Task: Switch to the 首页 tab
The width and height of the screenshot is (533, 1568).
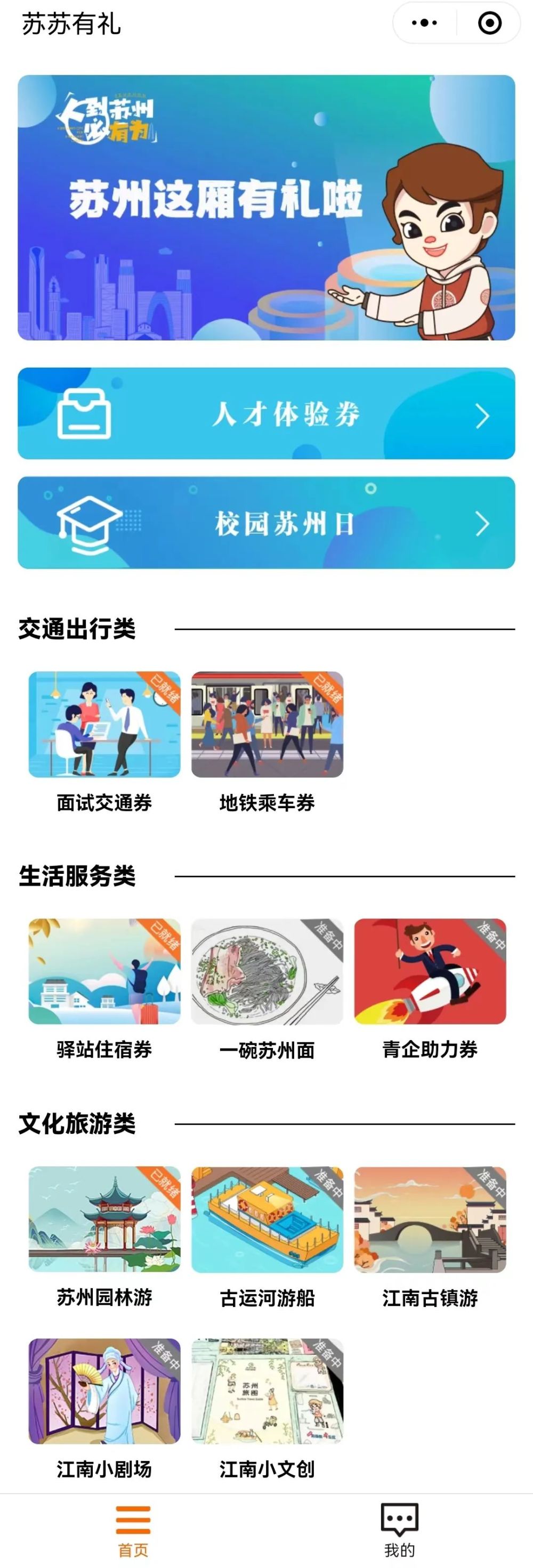Action: click(x=133, y=1530)
